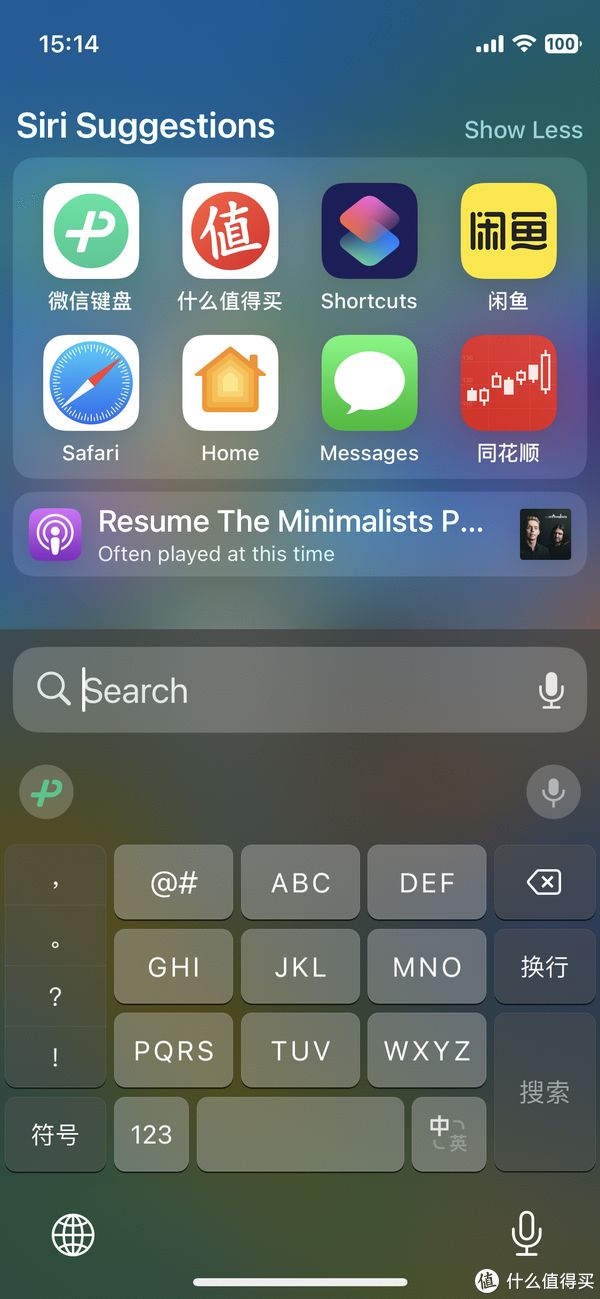
Task: Open the WeChat keyboard logo menu
Action: pos(46,793)
